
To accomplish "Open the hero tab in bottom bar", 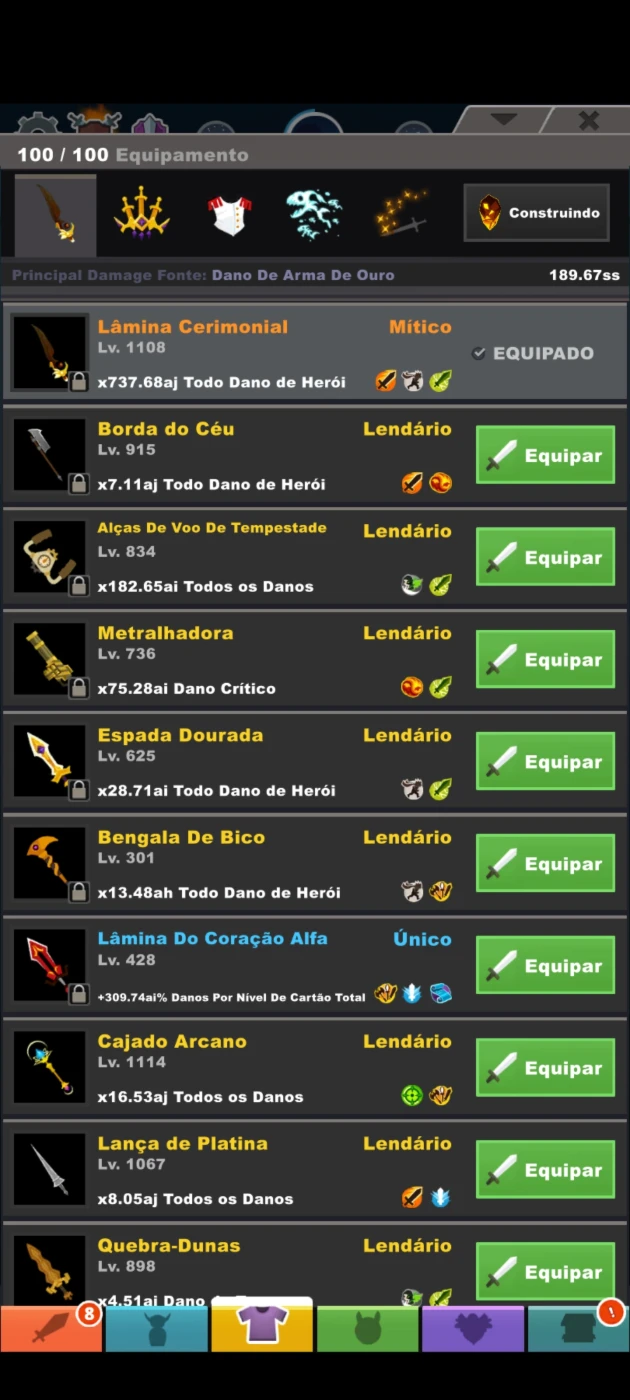I will (x=157, y=1329).
